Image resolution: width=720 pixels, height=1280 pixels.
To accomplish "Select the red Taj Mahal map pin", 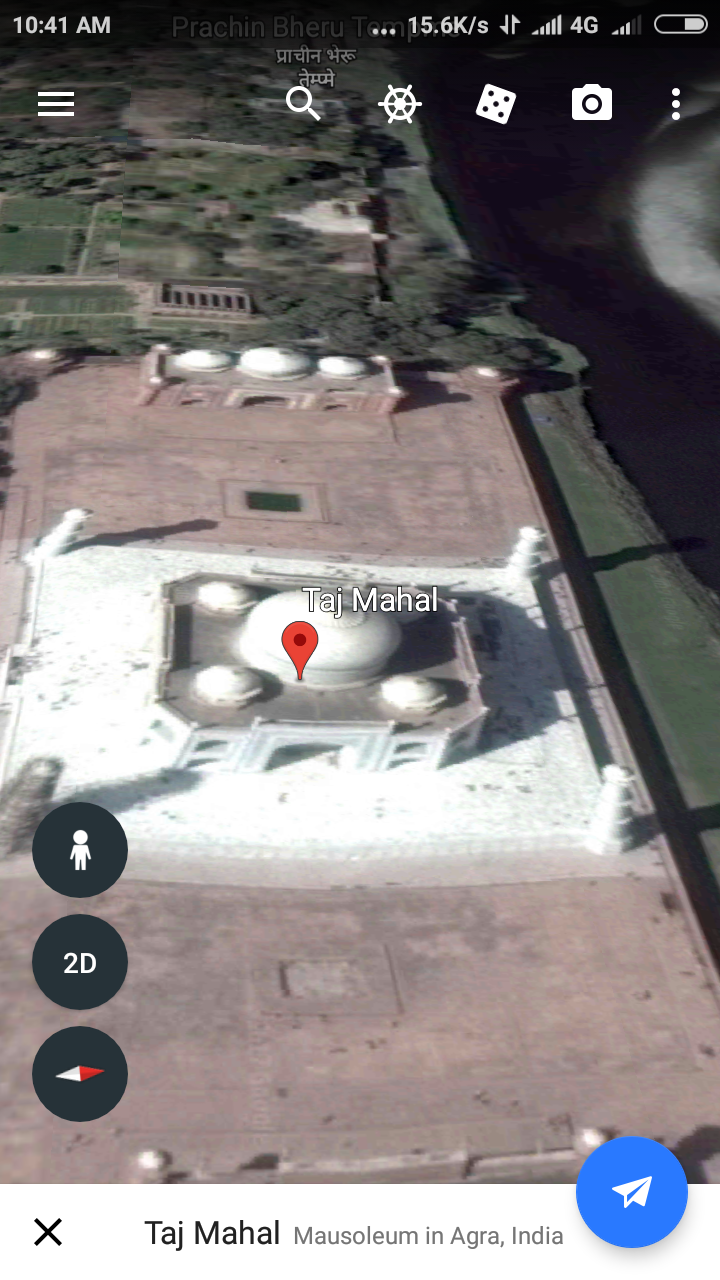I will (300, 647).
